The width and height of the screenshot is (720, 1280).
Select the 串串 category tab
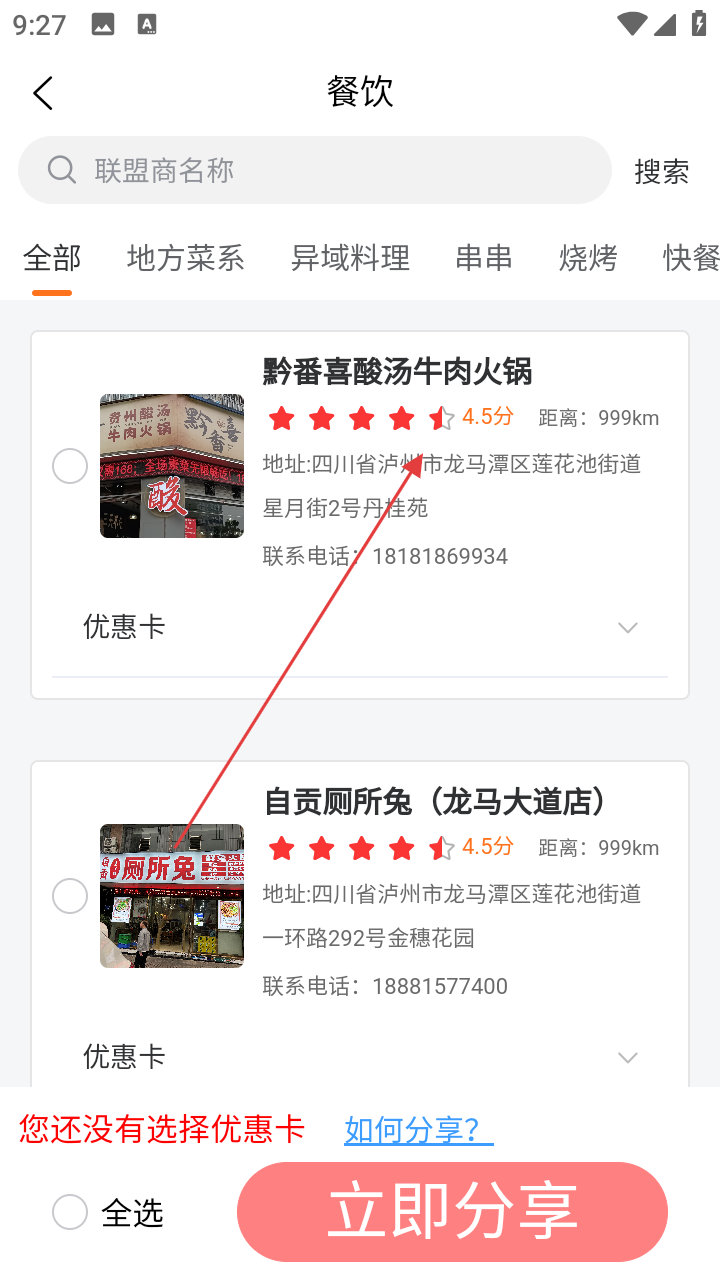click(484, 258)
